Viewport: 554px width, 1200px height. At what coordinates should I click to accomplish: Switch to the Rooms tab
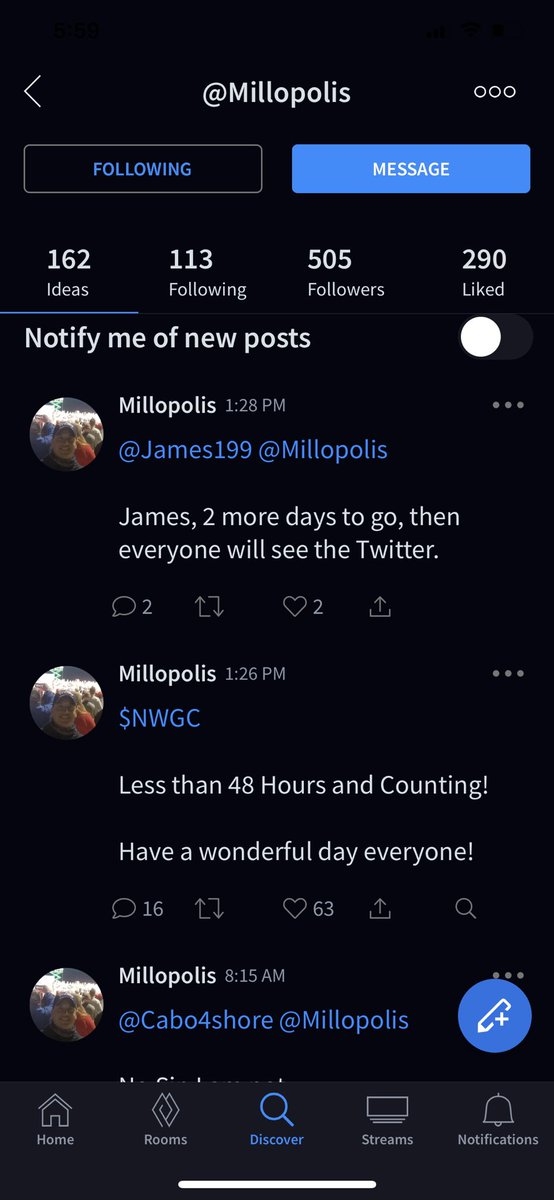click(x=166, y=1119)
